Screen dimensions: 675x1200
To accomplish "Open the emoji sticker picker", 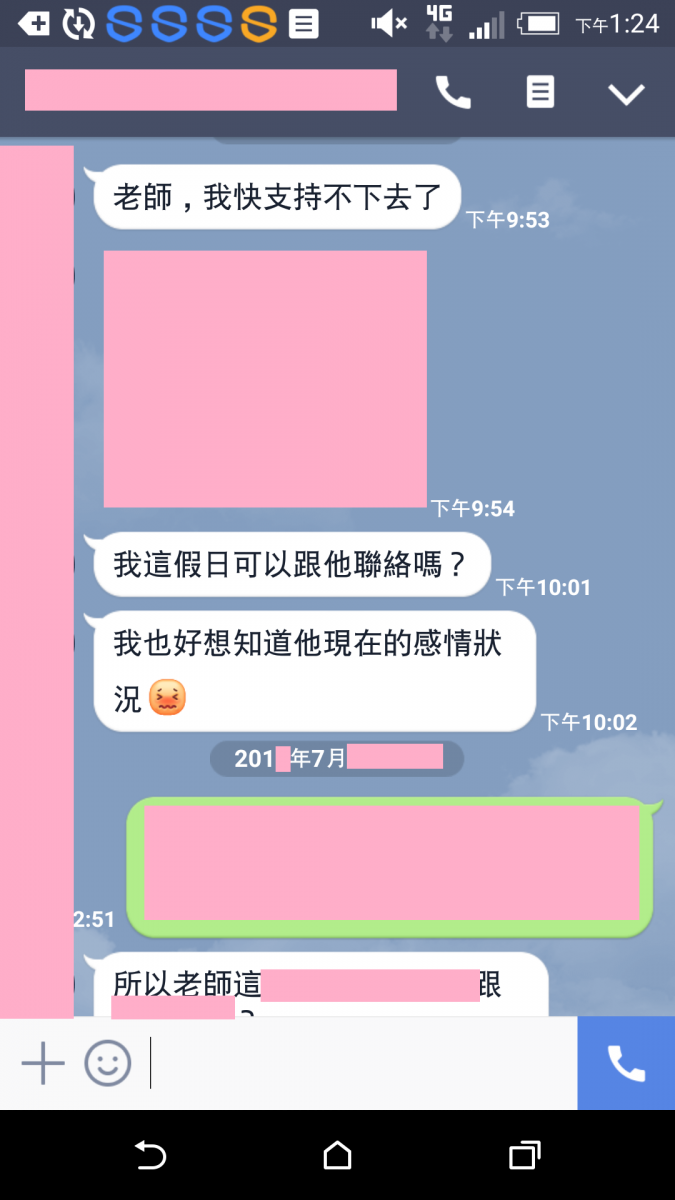I will (107, 1063).
